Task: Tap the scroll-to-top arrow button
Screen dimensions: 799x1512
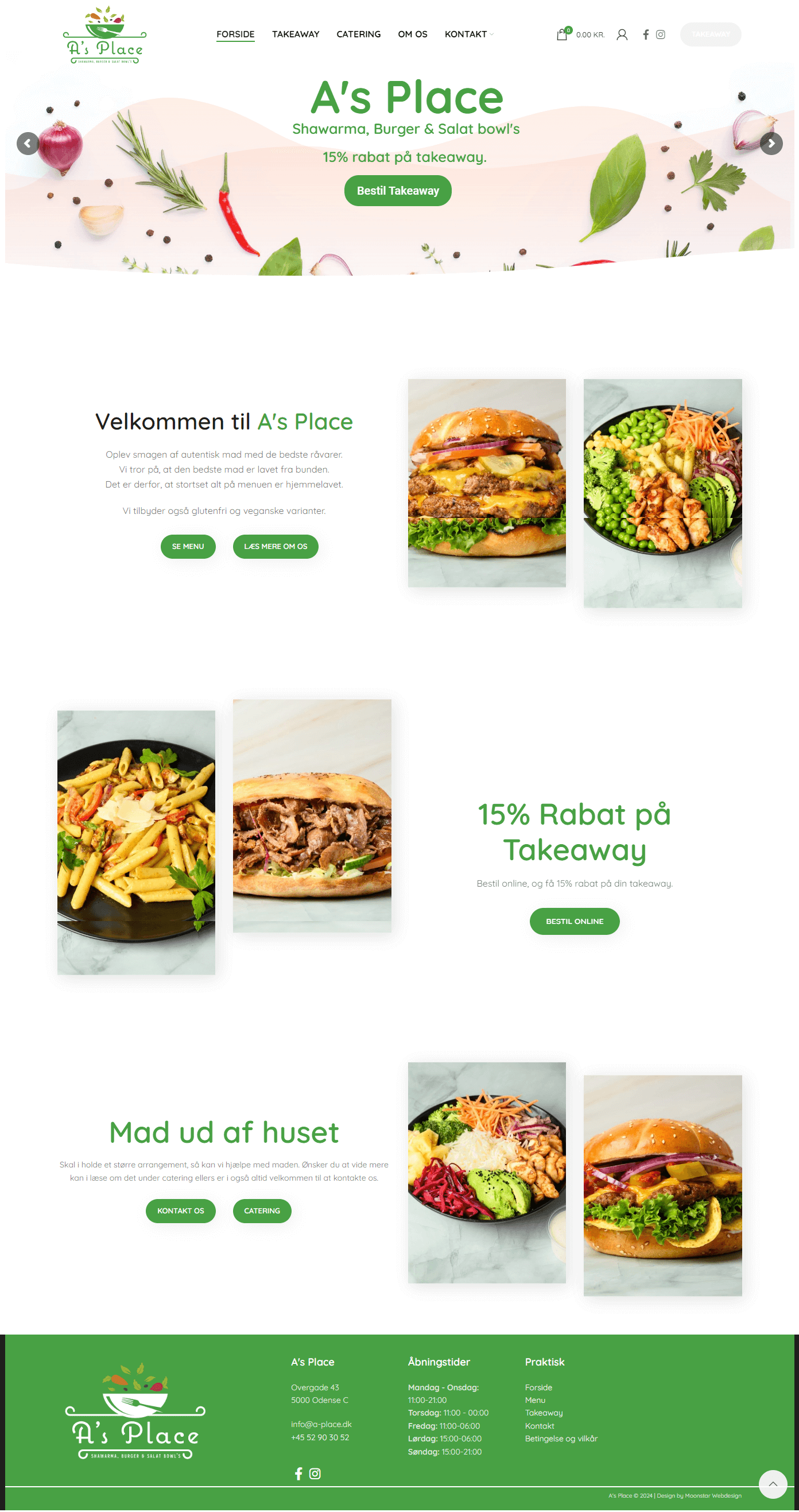Action: (773, 1484)
